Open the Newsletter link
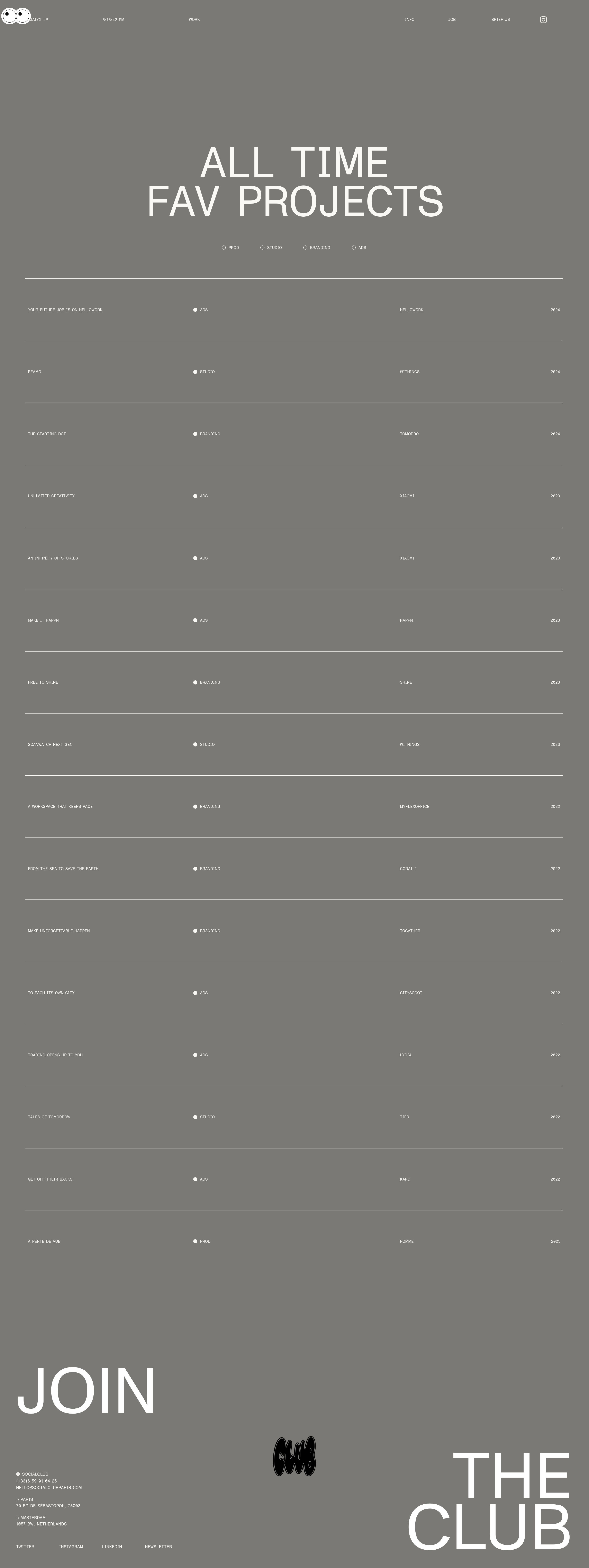This screenshot has width=589, height=1568. (158, 1547)
